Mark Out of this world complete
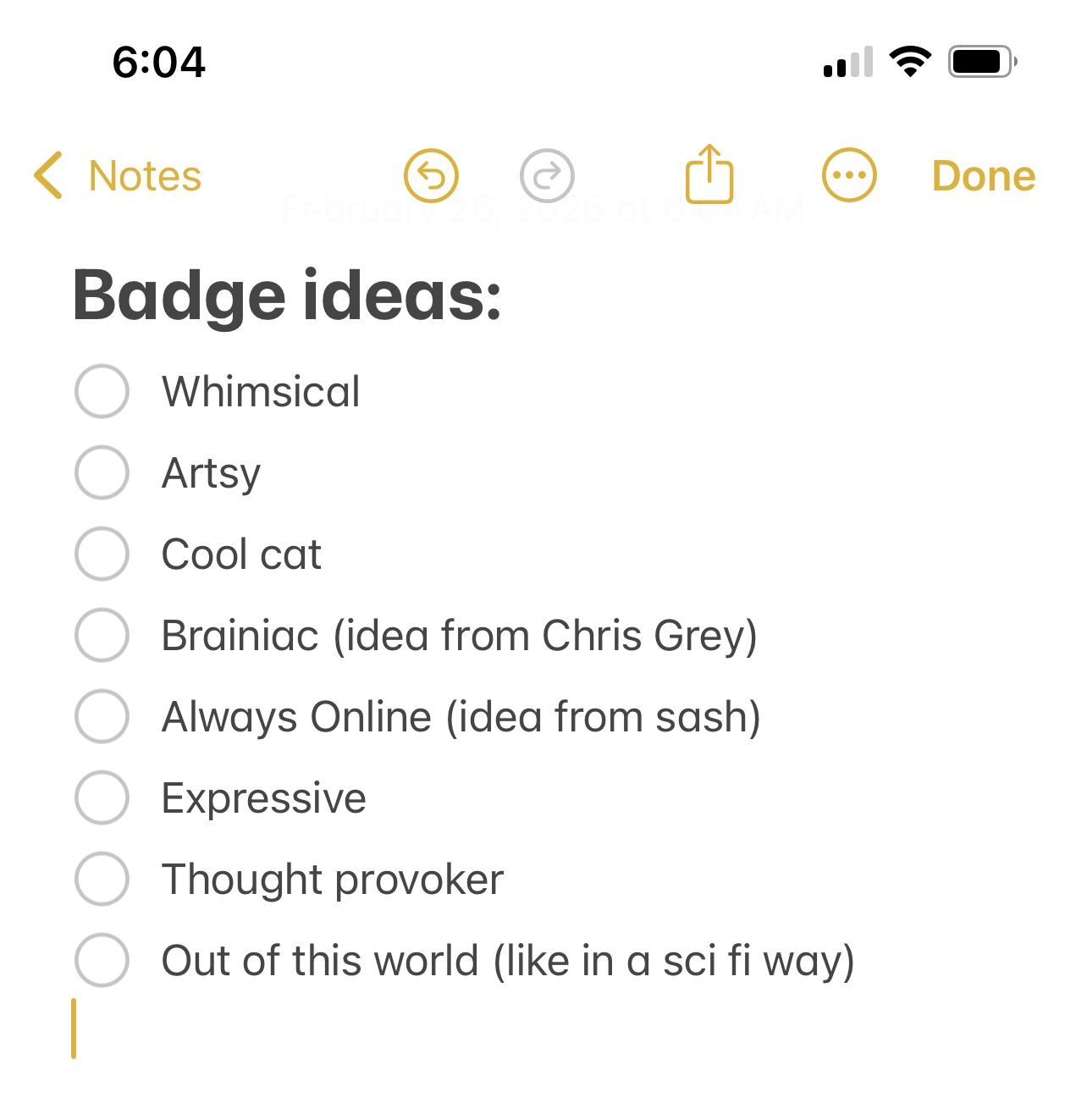 [102, 960]
